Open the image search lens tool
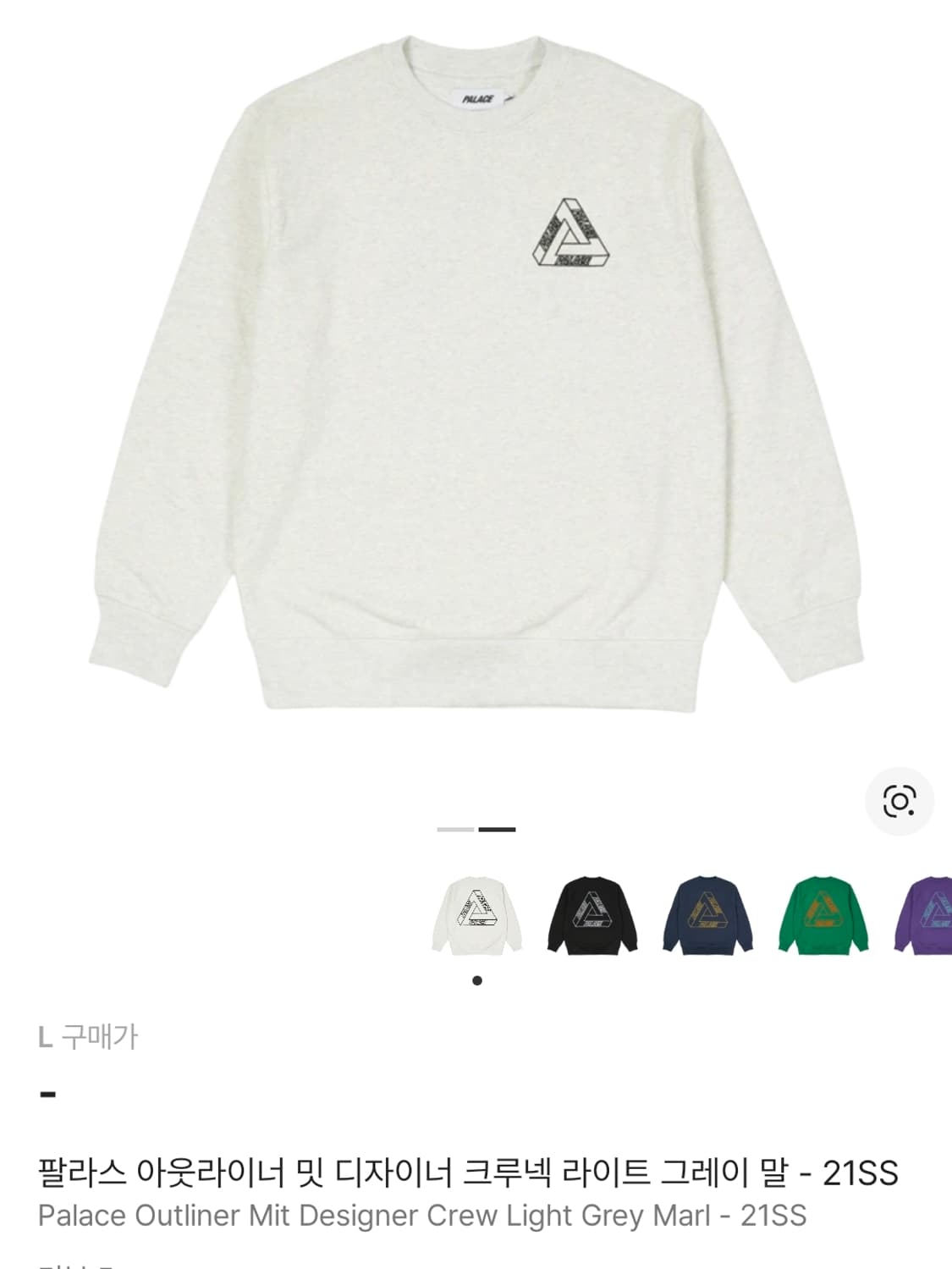 (900, 799)
